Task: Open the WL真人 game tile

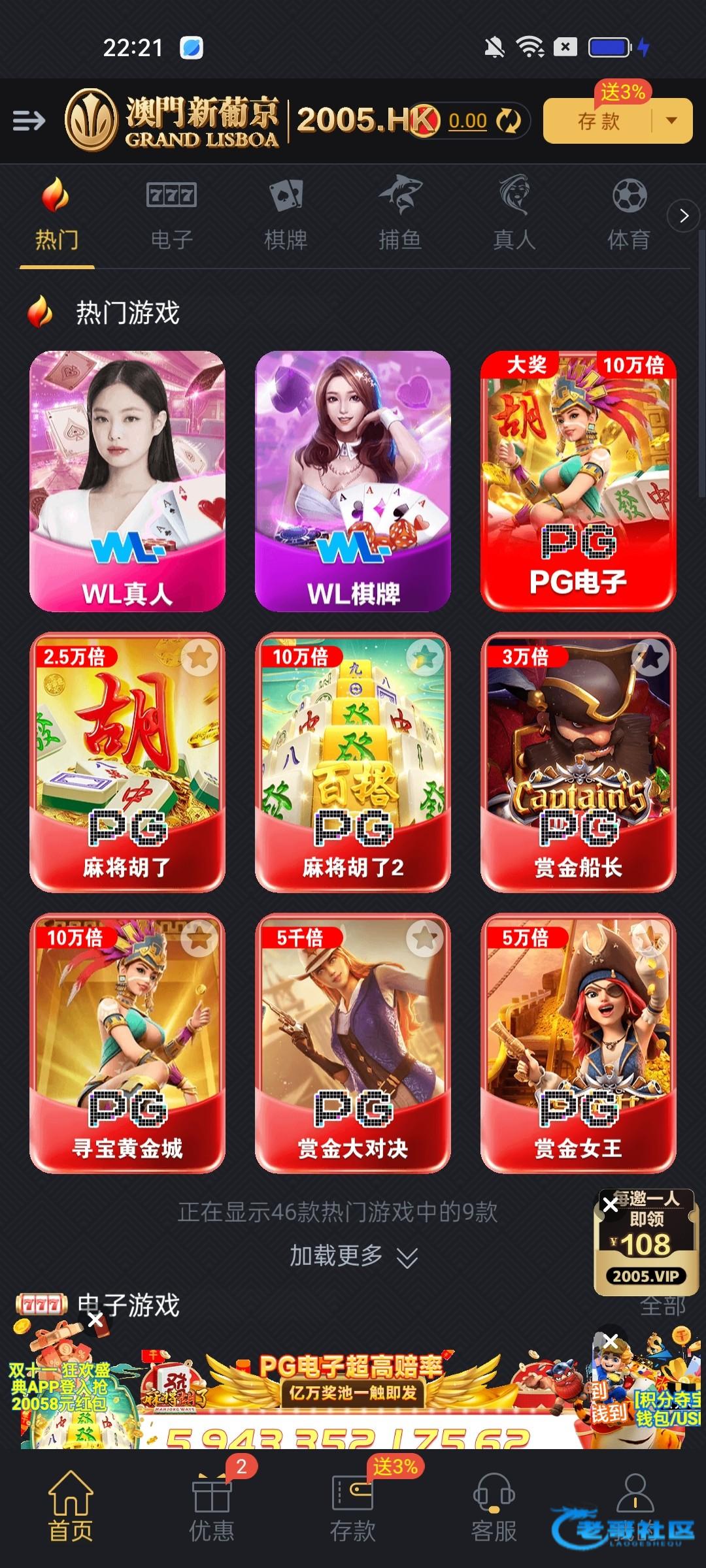Action: click(127, 482)
